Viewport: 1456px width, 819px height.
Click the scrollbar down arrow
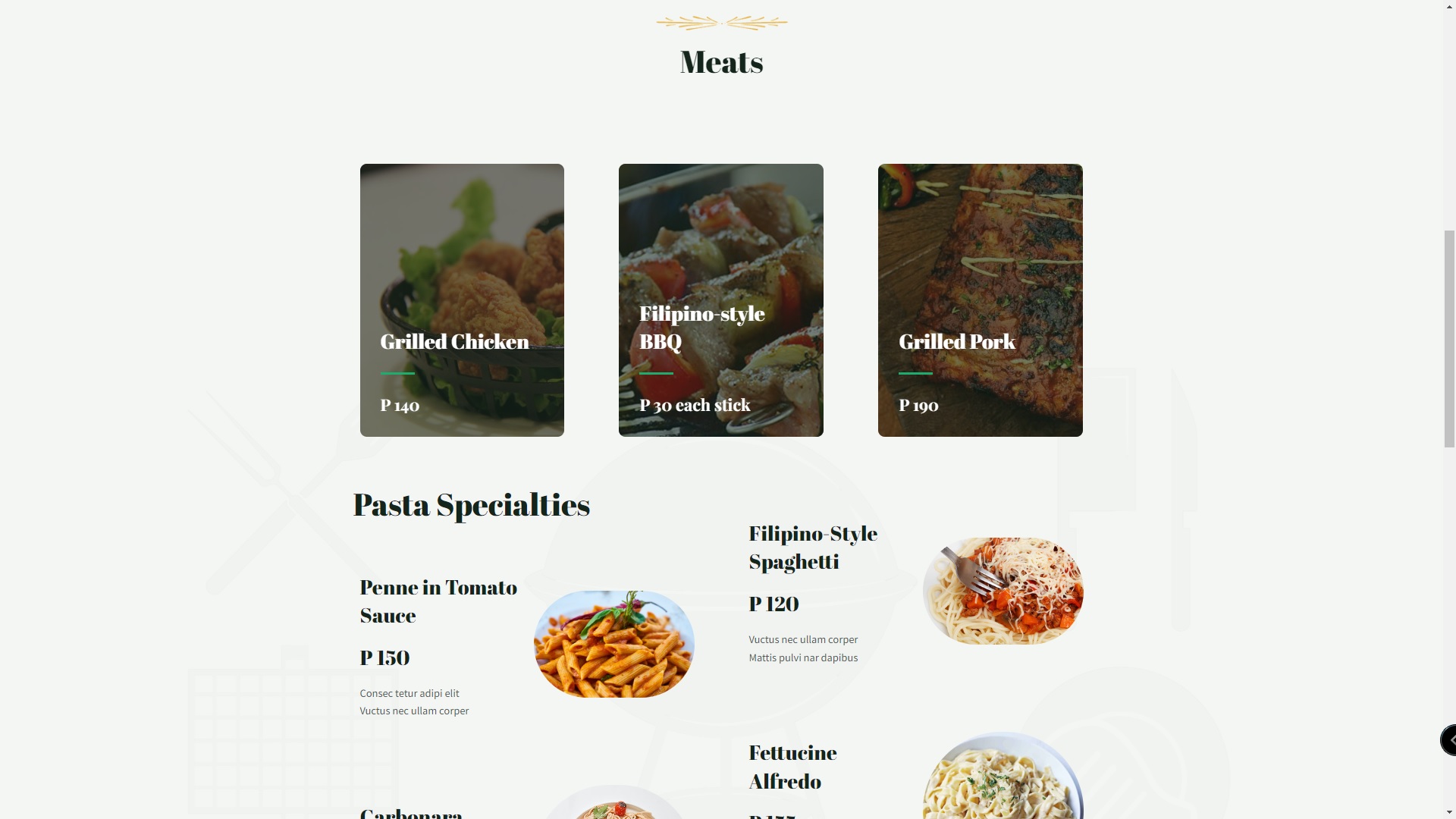pyautogui.click(x=1449, y=812)
